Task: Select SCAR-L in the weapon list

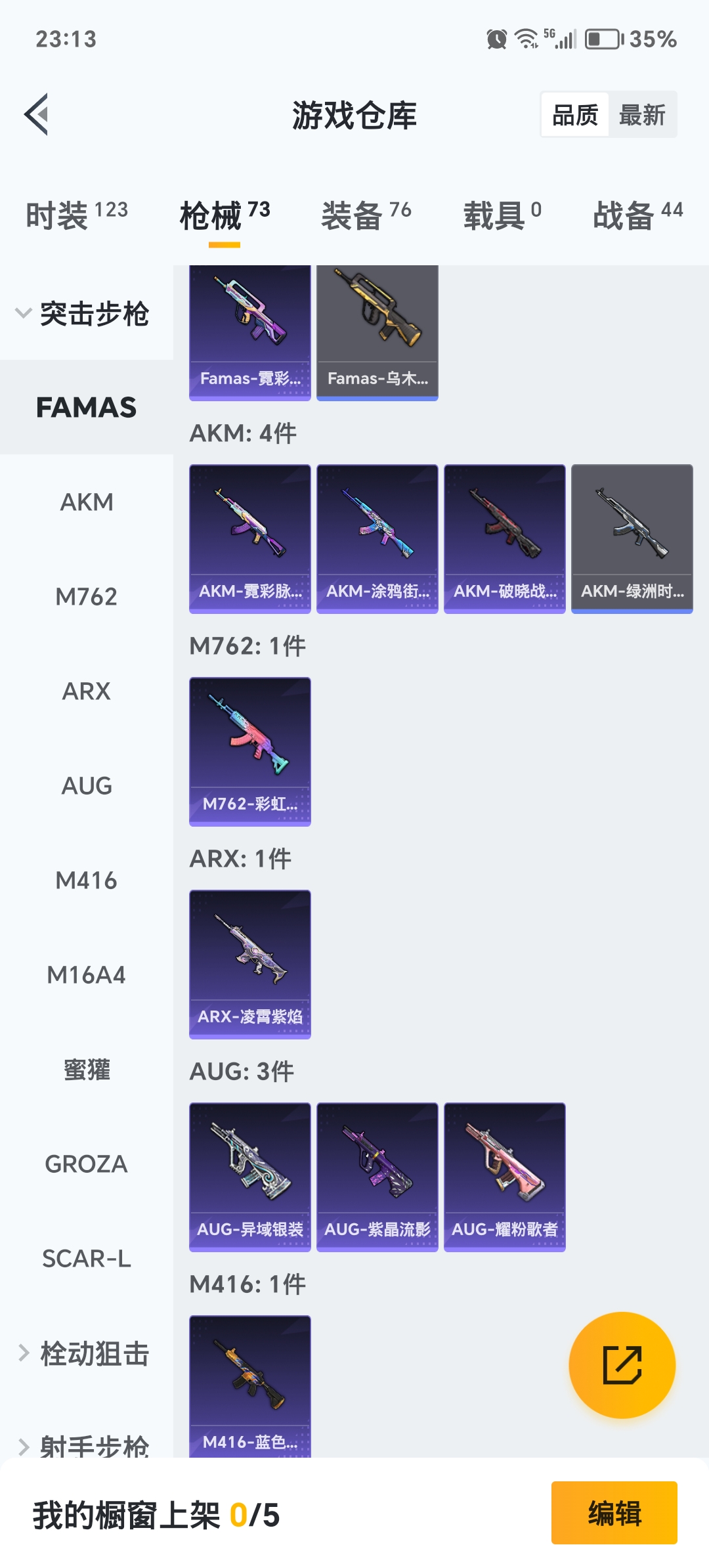Action: [x=87, y=1259]
